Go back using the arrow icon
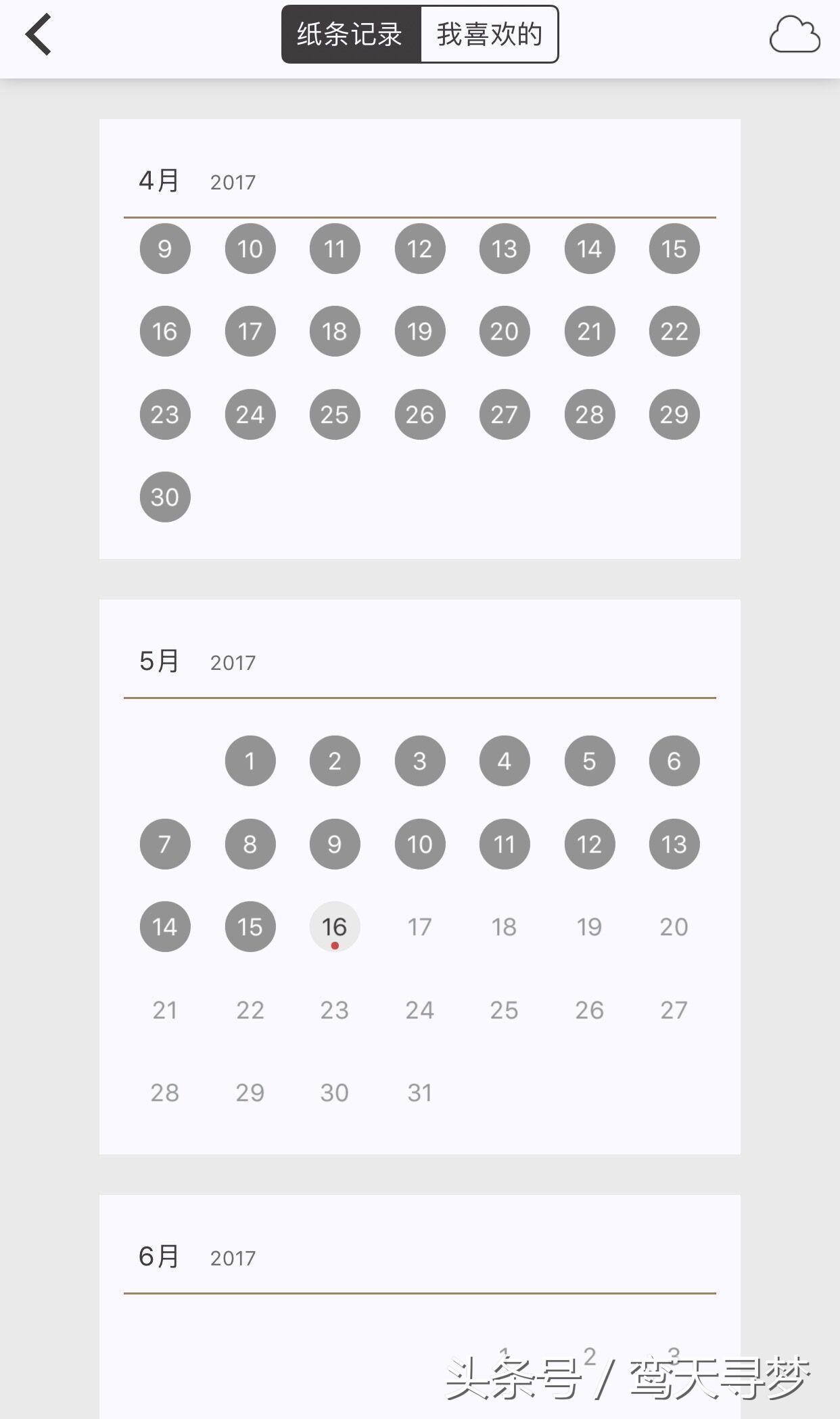 coord(39,35)
